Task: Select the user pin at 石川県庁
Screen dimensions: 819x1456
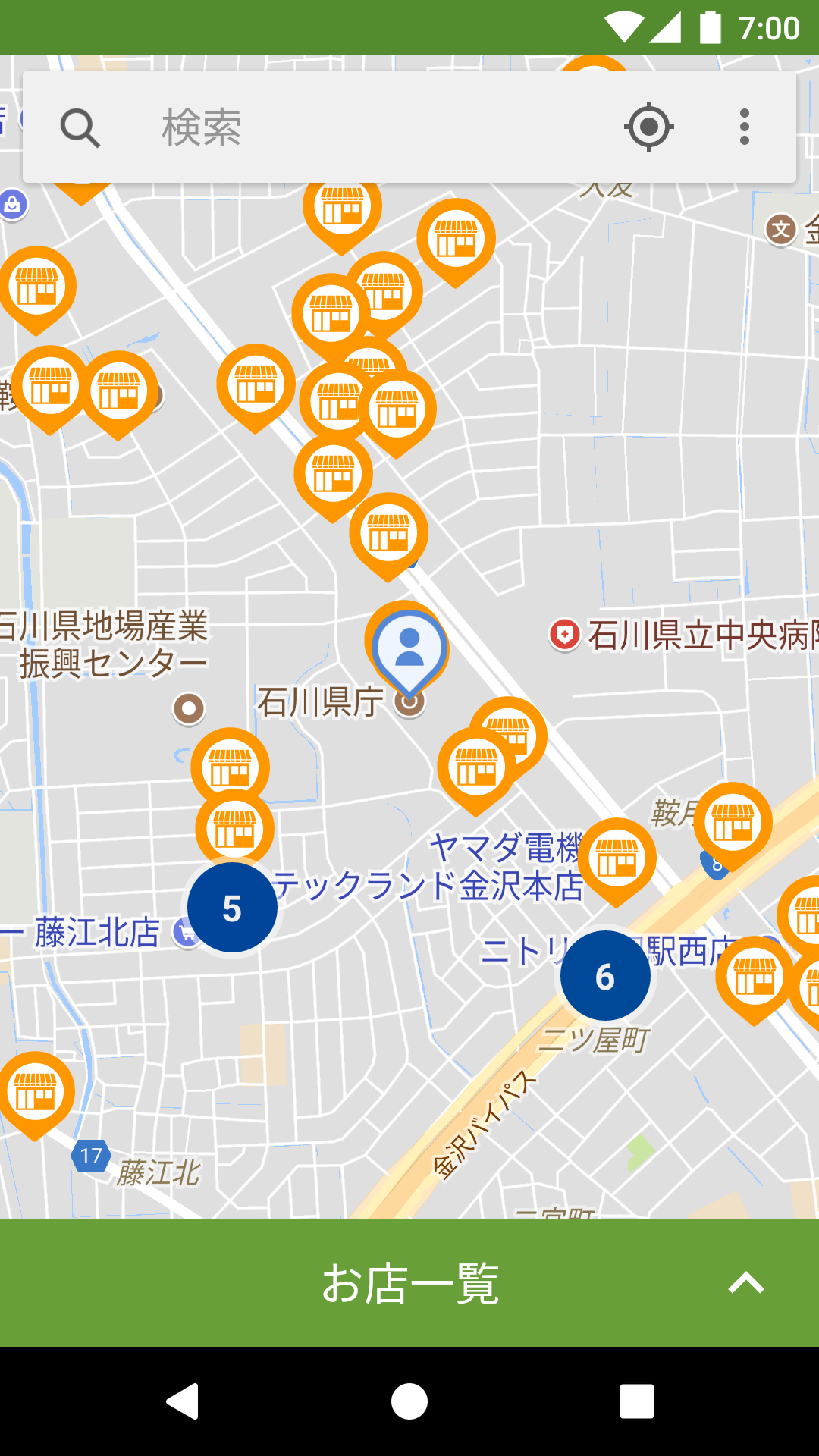Action: pyautogui.click(x=409, y=648)
